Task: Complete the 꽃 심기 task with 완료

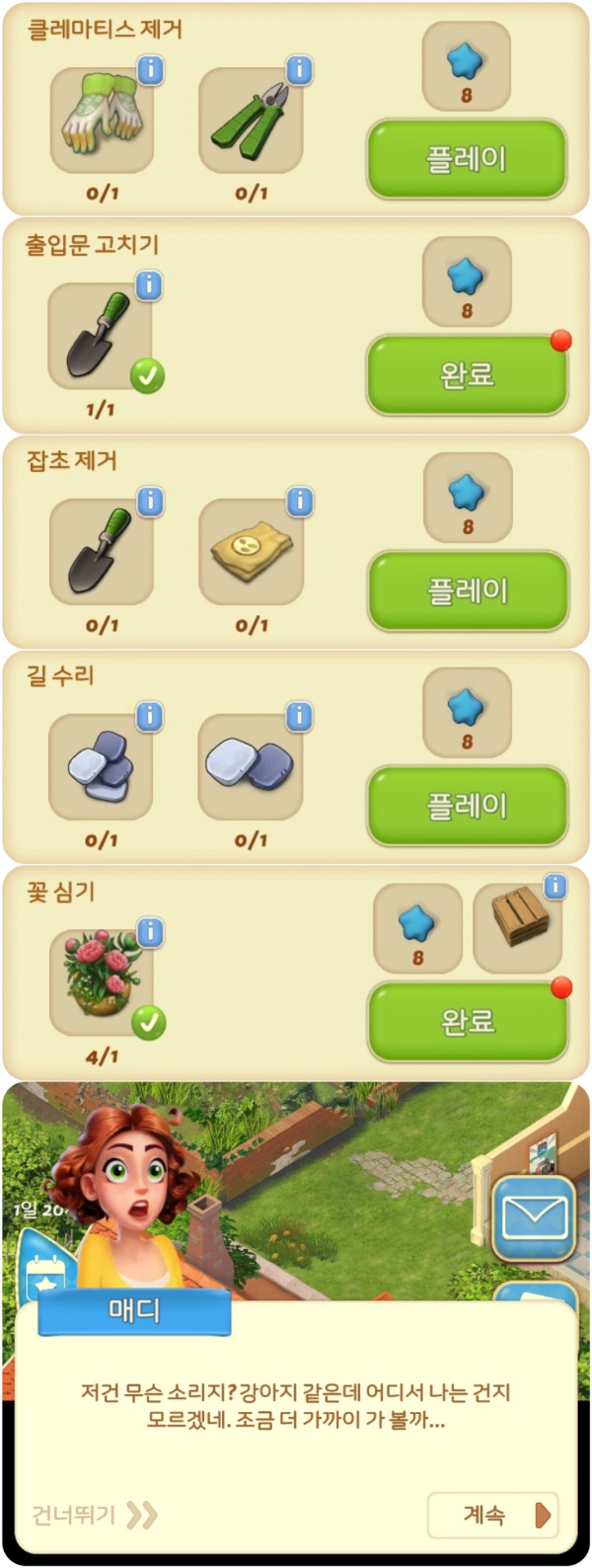Action: (x=467, y=1021)
